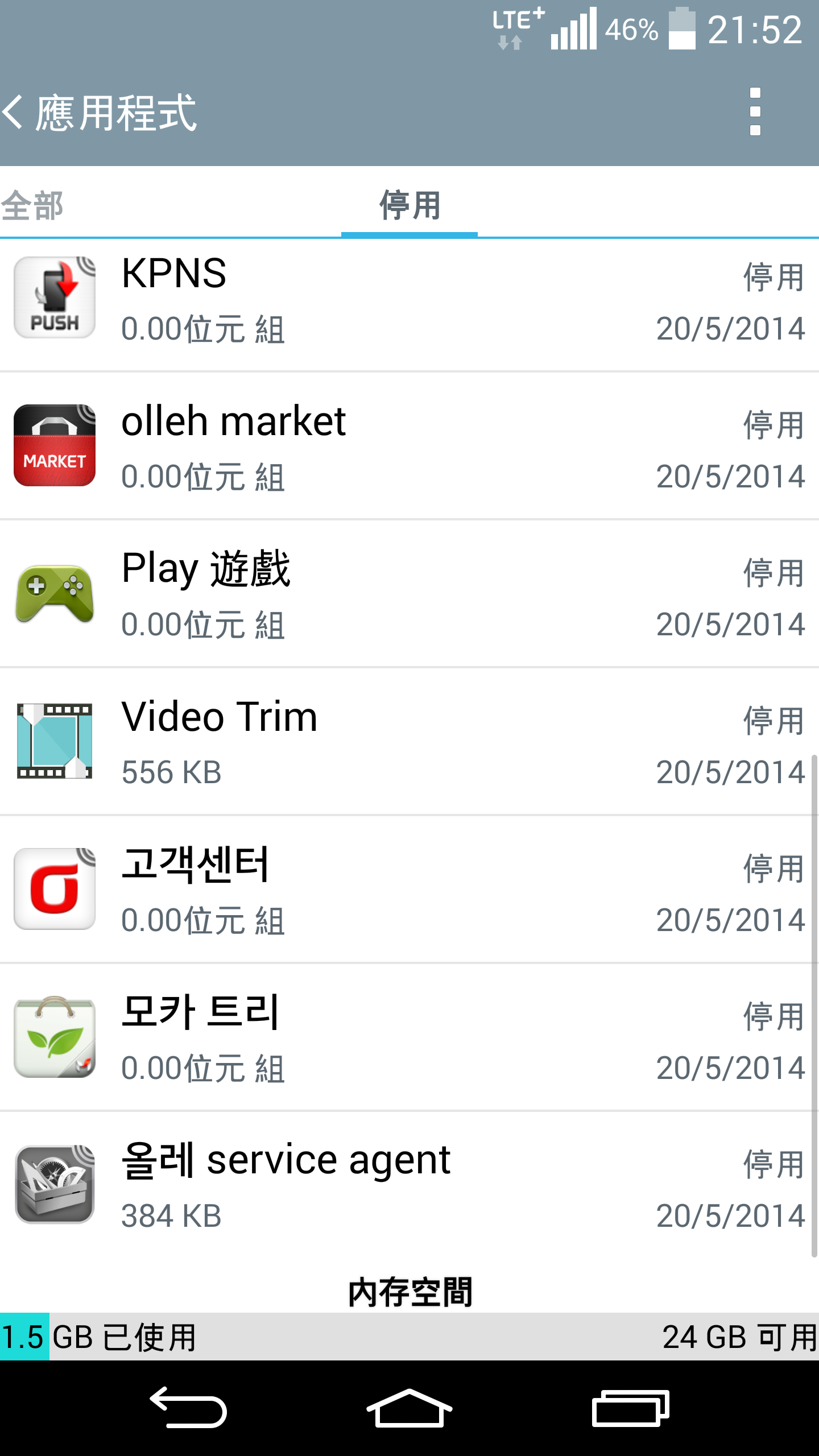Screen dimensions: 819x1456
Task: Open the three-dot overflow menu
Action: pos(755,112)
